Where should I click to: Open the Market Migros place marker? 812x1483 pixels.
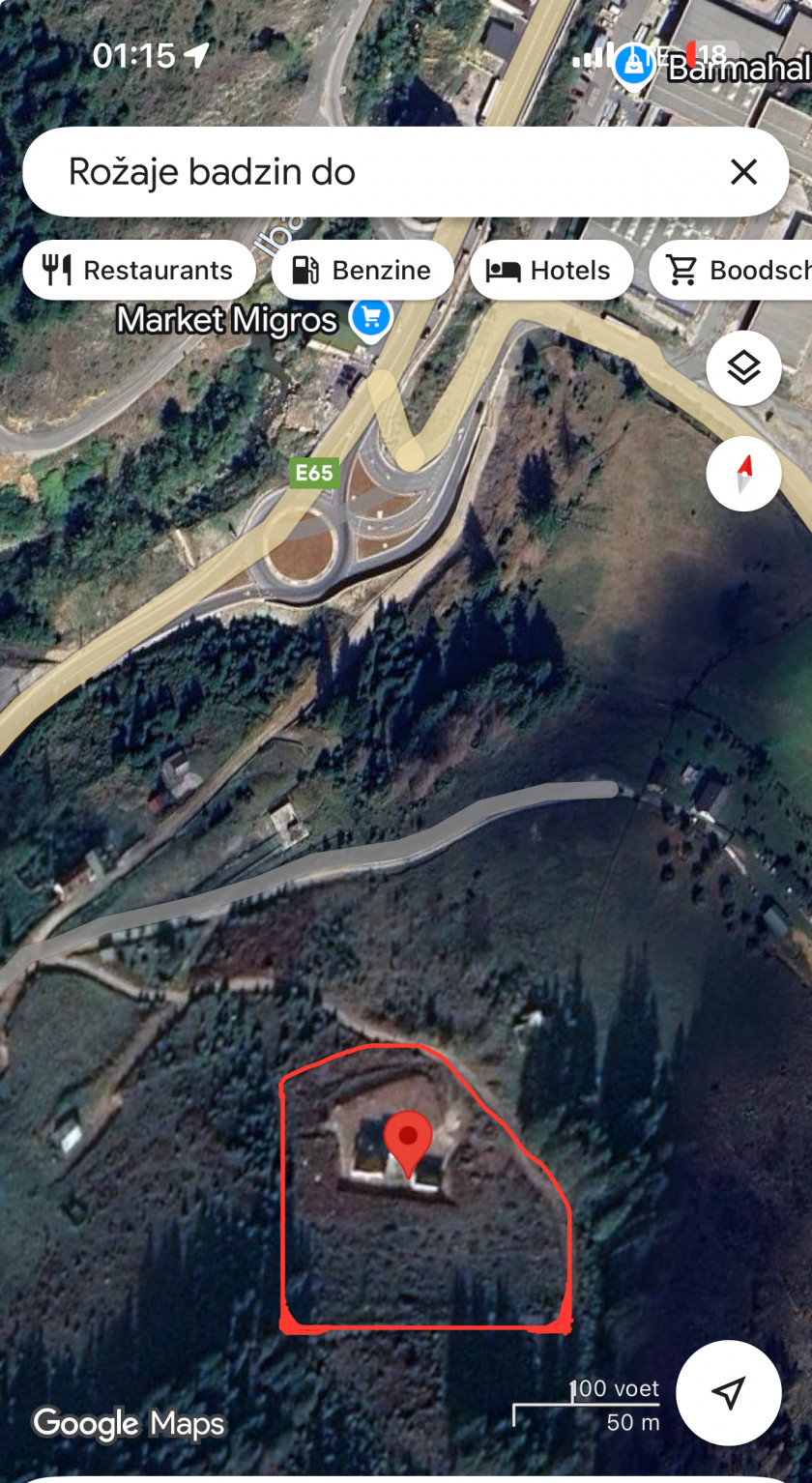370,317
